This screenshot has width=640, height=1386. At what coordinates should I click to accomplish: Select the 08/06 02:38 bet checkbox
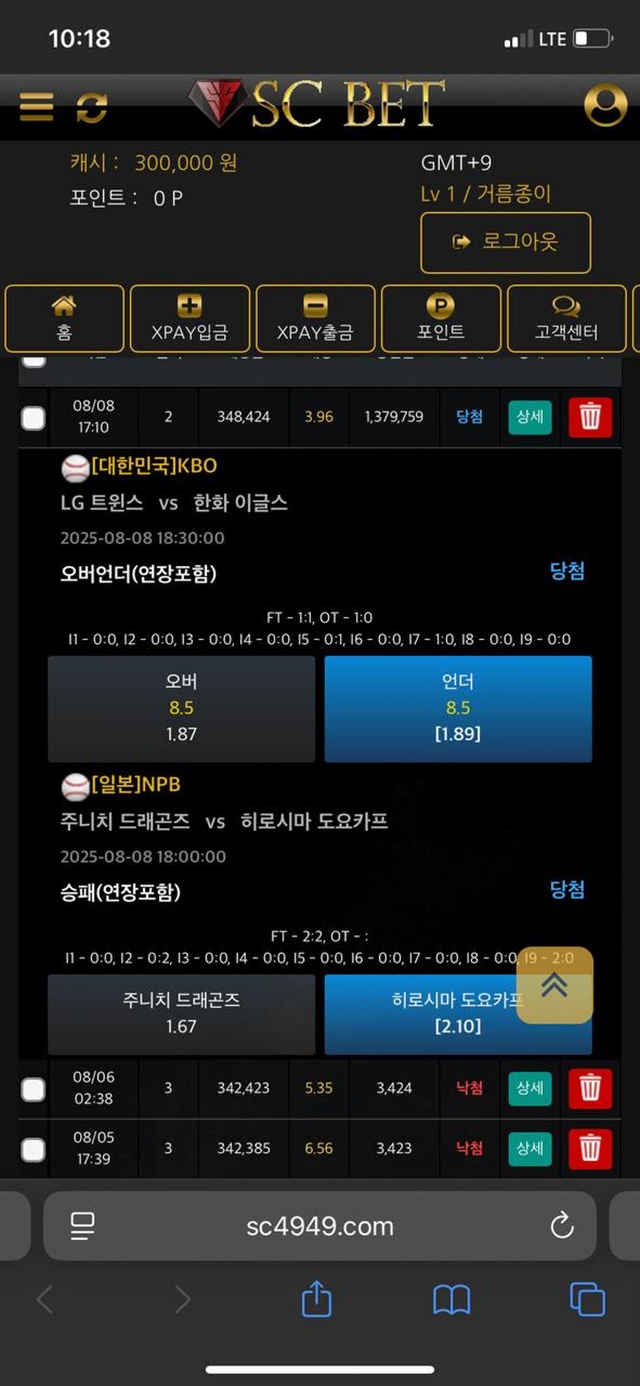coord(33,1089)
